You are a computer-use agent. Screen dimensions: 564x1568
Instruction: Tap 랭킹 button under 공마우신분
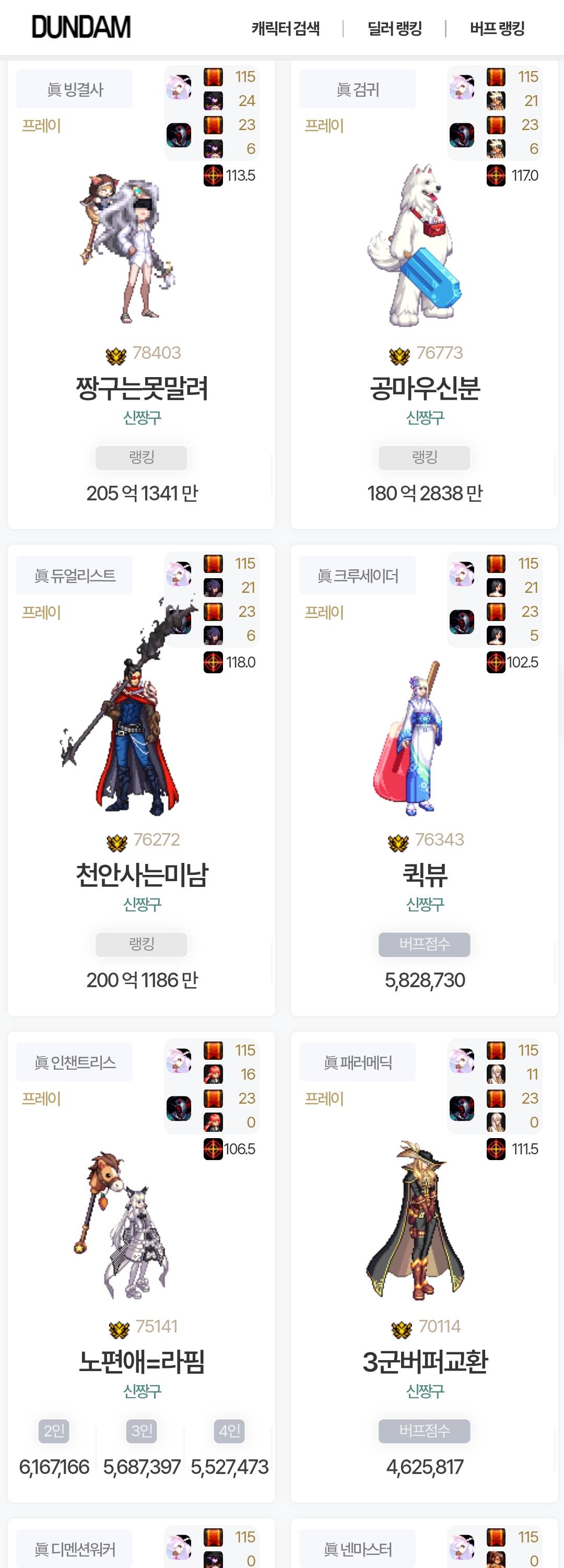click(x=424, y=458)
